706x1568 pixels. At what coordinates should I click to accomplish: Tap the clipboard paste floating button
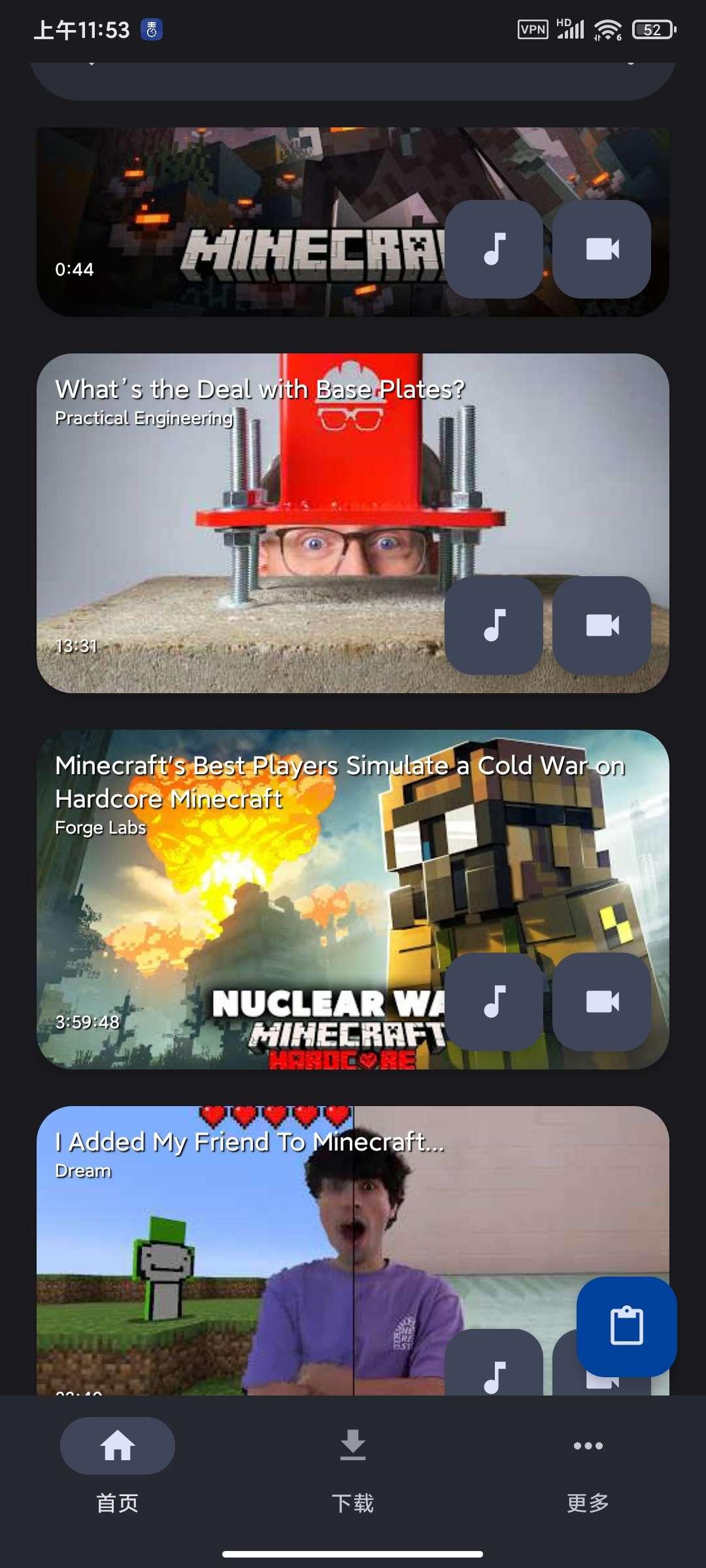pyautogui.click(x=626, y=1326)
